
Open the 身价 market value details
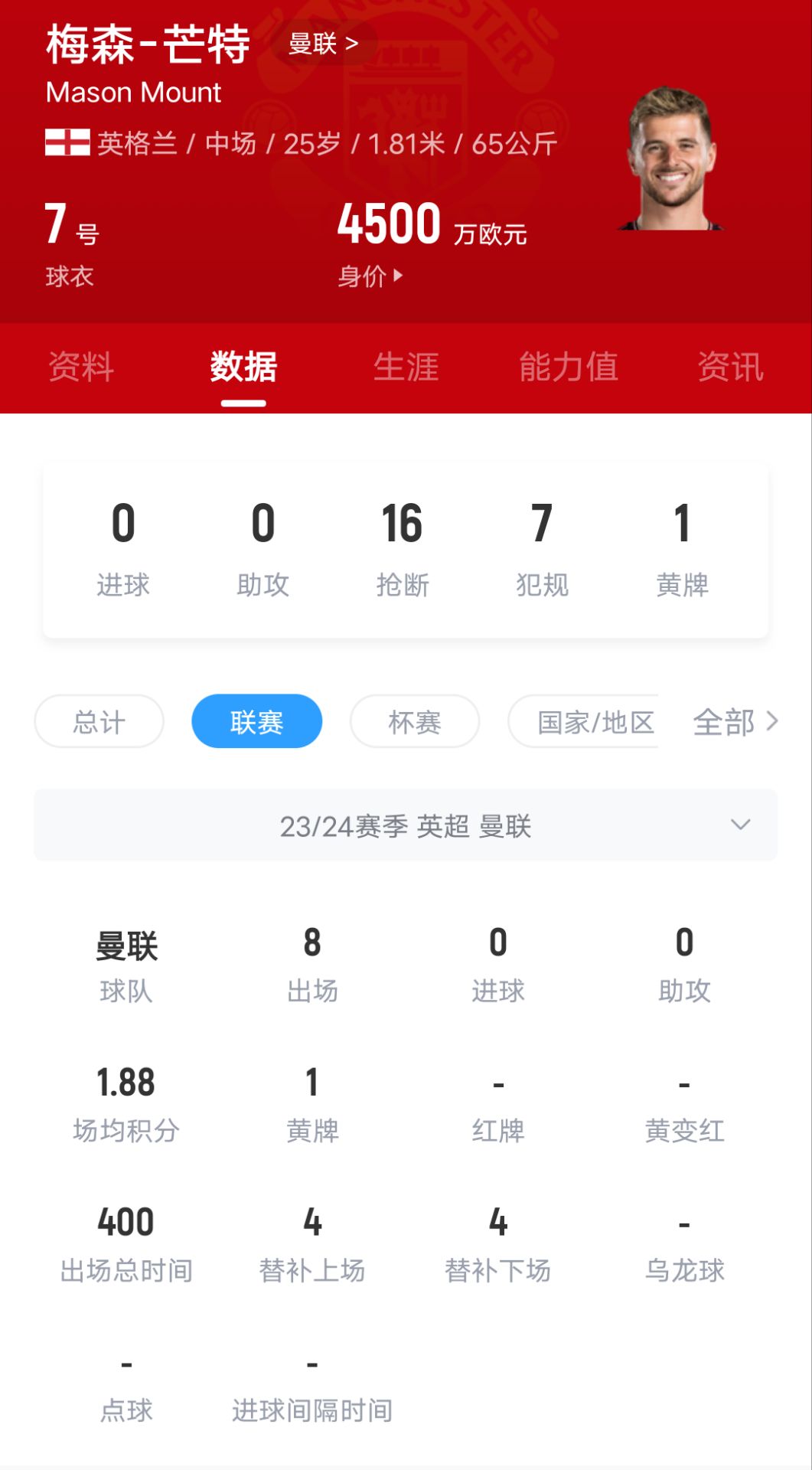[x=370, y=276]
